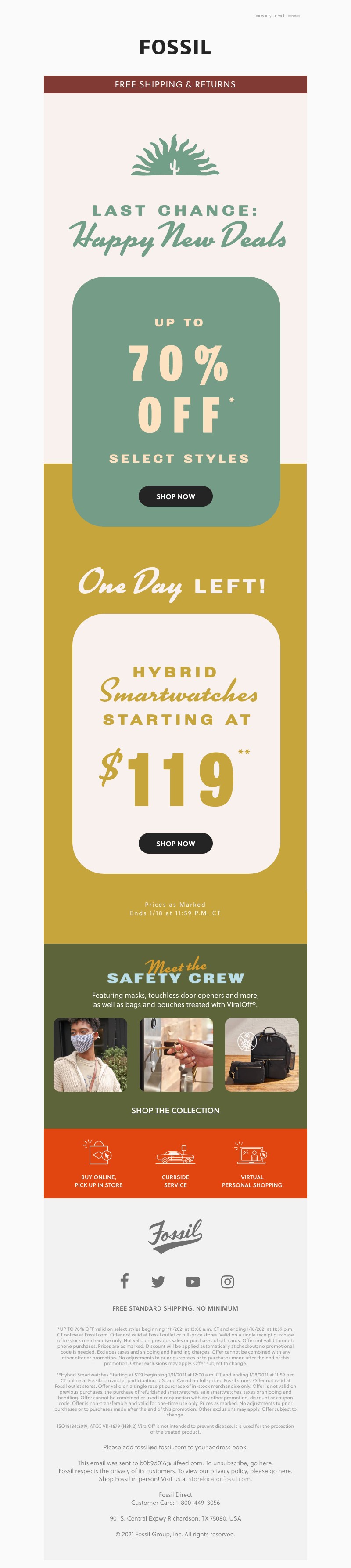Screen dimensions: 351x1568
Task: Tap Shop Now under Hybrid Smartwatches $119
Action: tap(175, 843)
